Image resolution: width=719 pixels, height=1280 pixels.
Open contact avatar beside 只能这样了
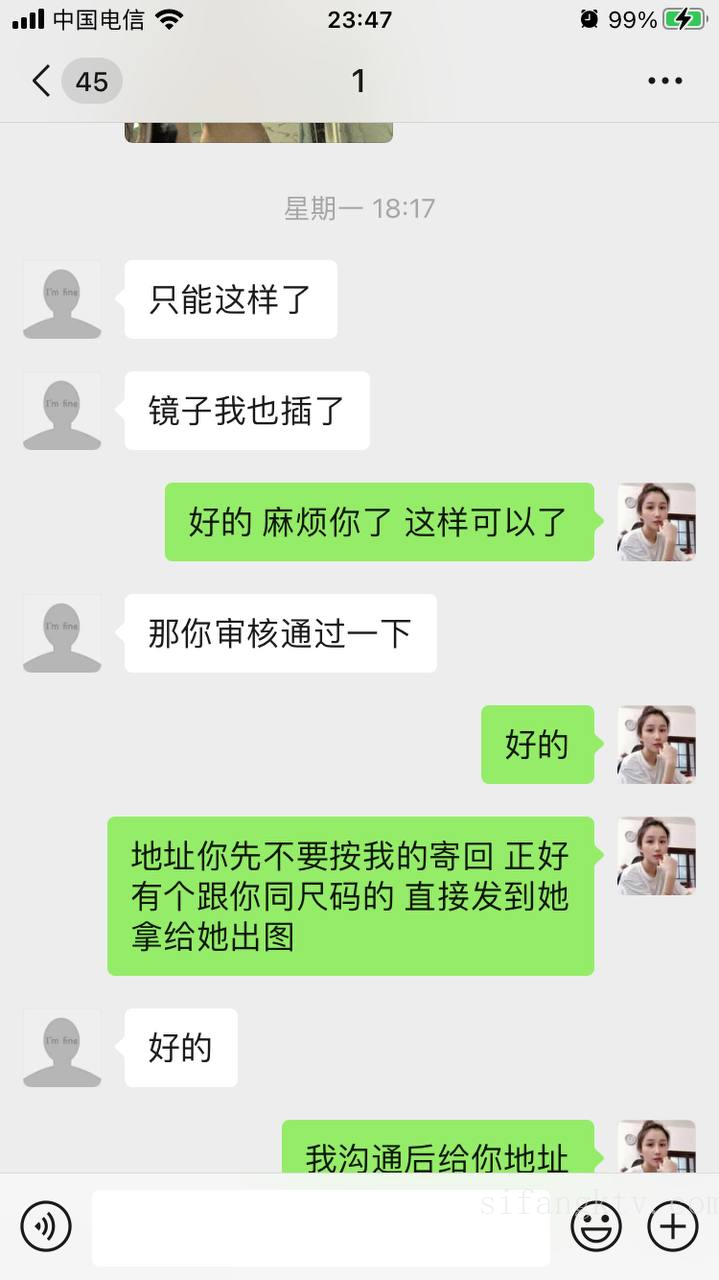62,299
